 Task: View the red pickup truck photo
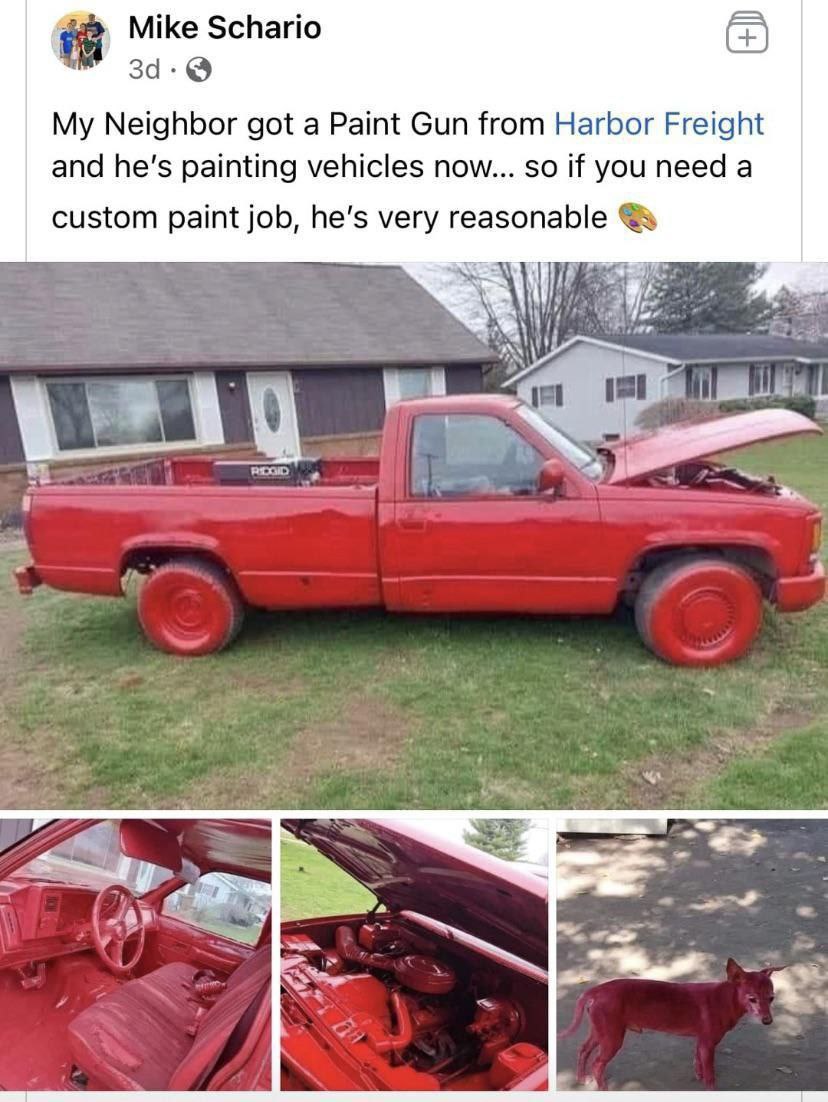(414, 535)
